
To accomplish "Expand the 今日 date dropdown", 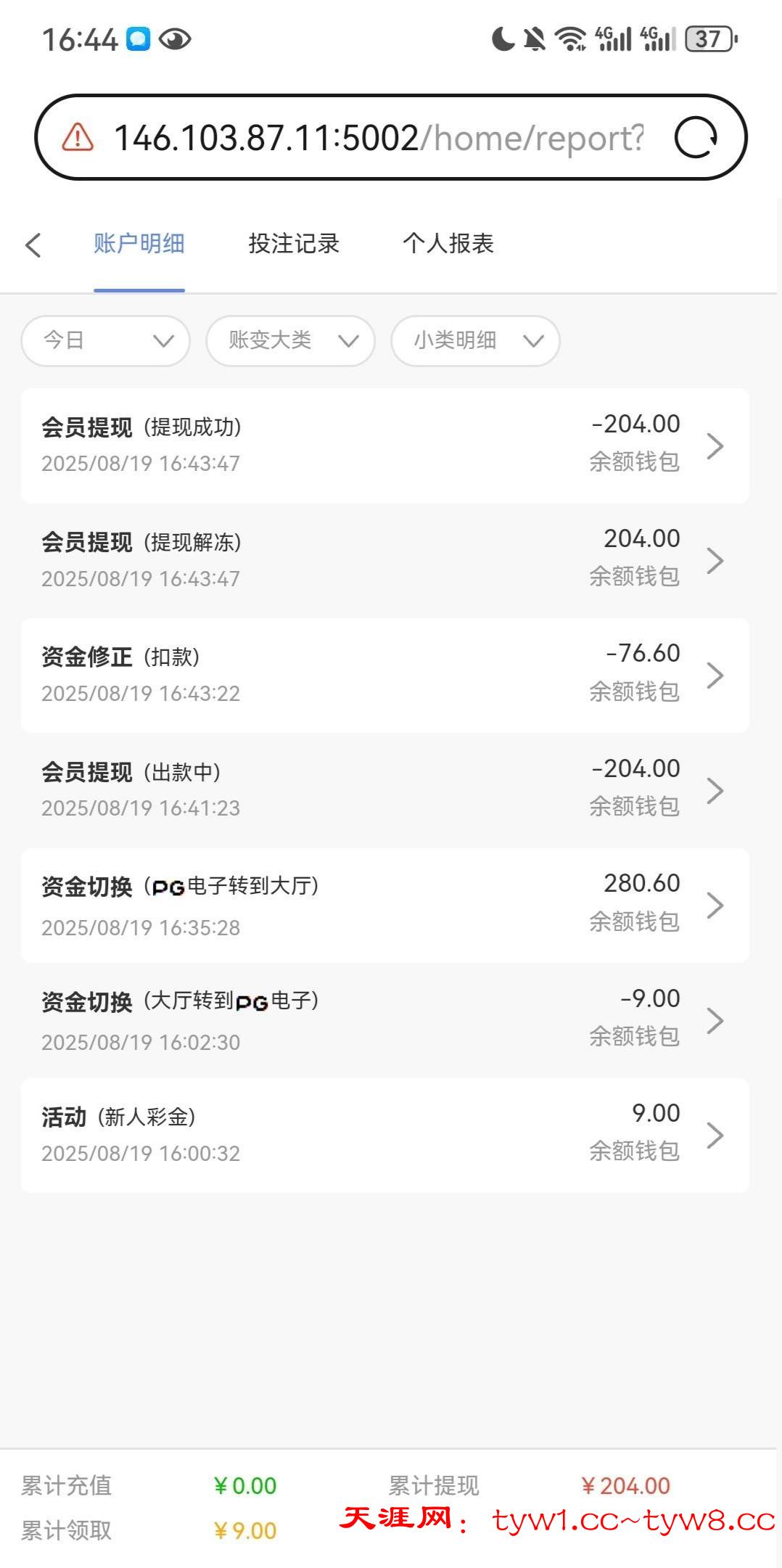I will tap(106, 340).
